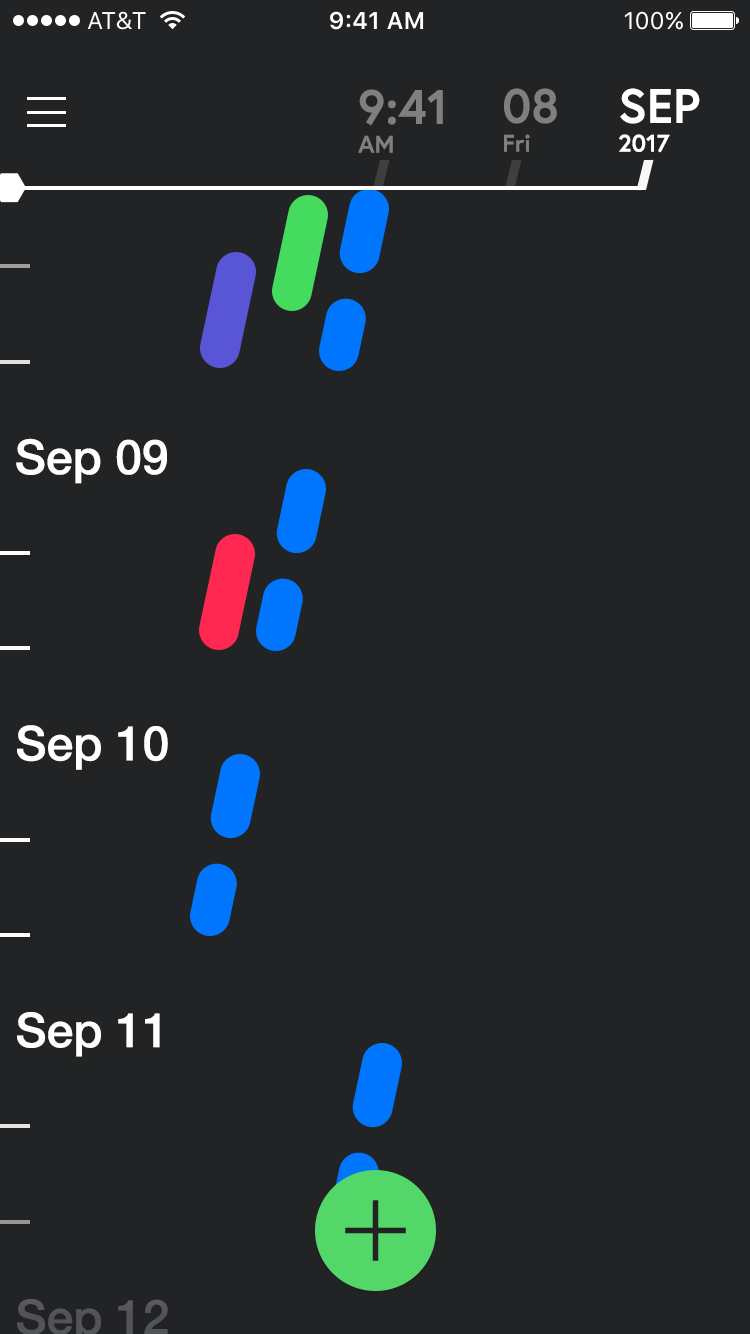Select the SEP 2017 month scale
Viewport: 750px width, 1334px height.
click(659, 121)
